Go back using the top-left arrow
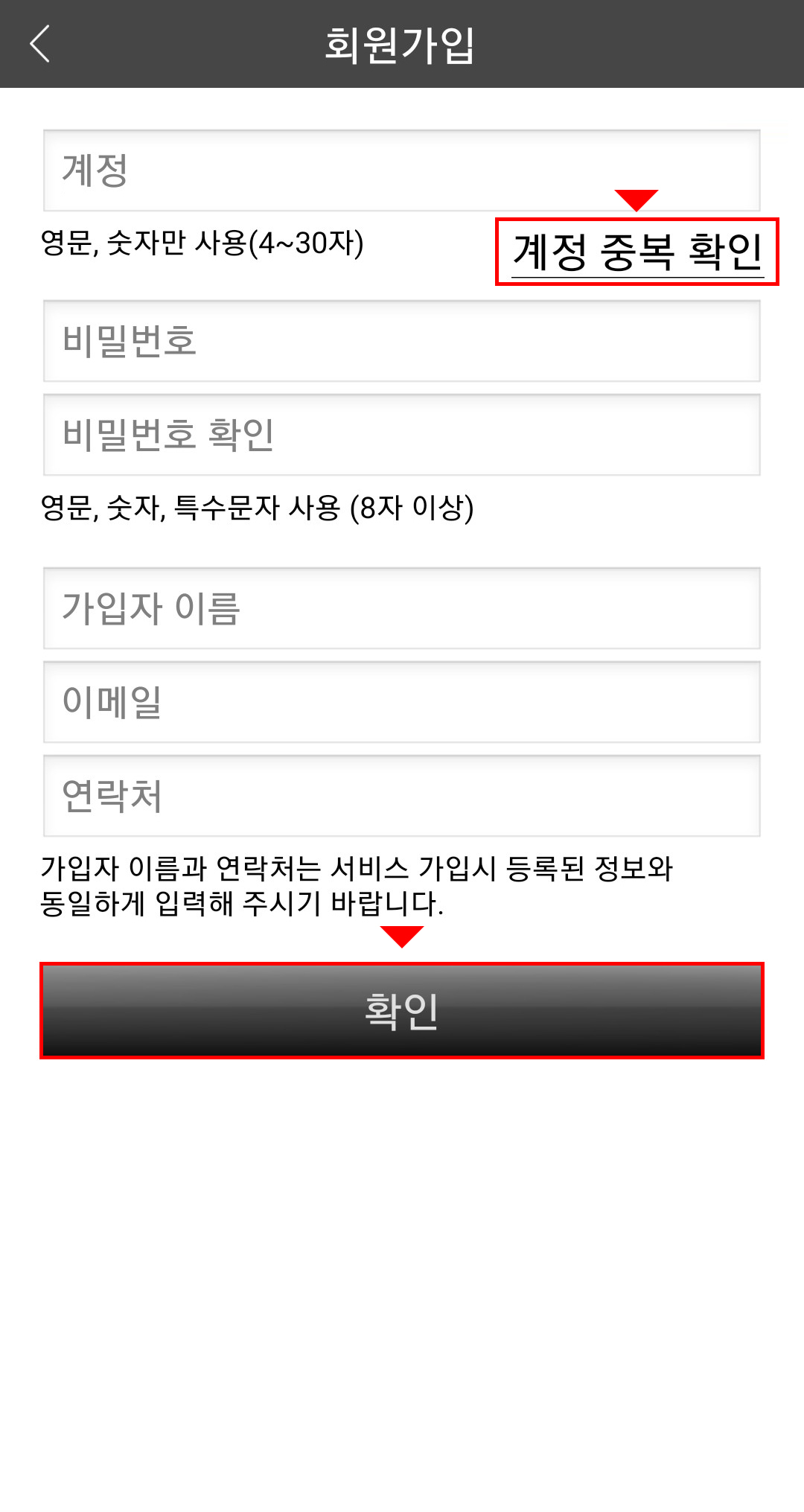The width and height of the screenshot is (804, 1512). (40, 44)
